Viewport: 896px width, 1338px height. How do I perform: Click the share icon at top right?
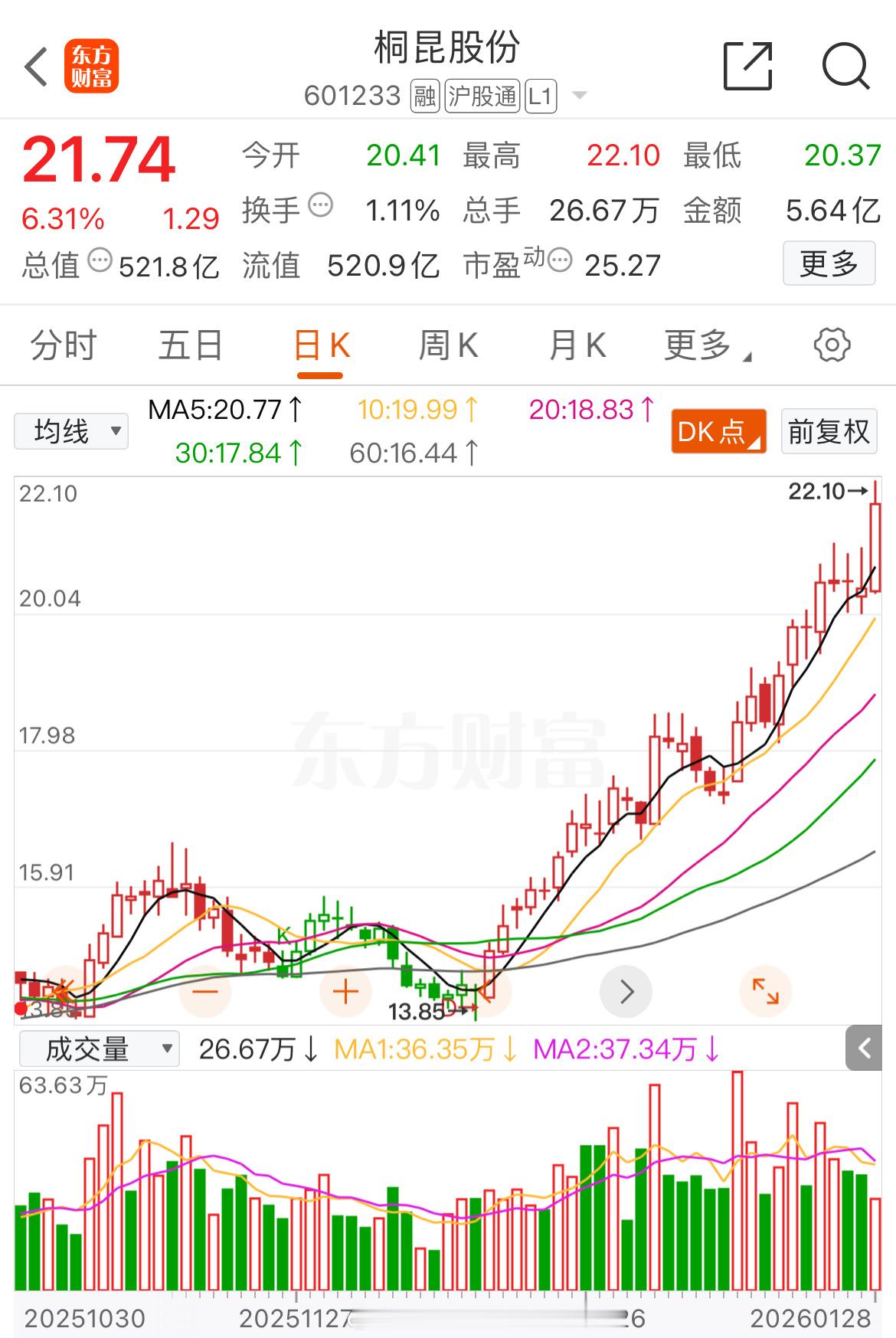click(748, 67)
